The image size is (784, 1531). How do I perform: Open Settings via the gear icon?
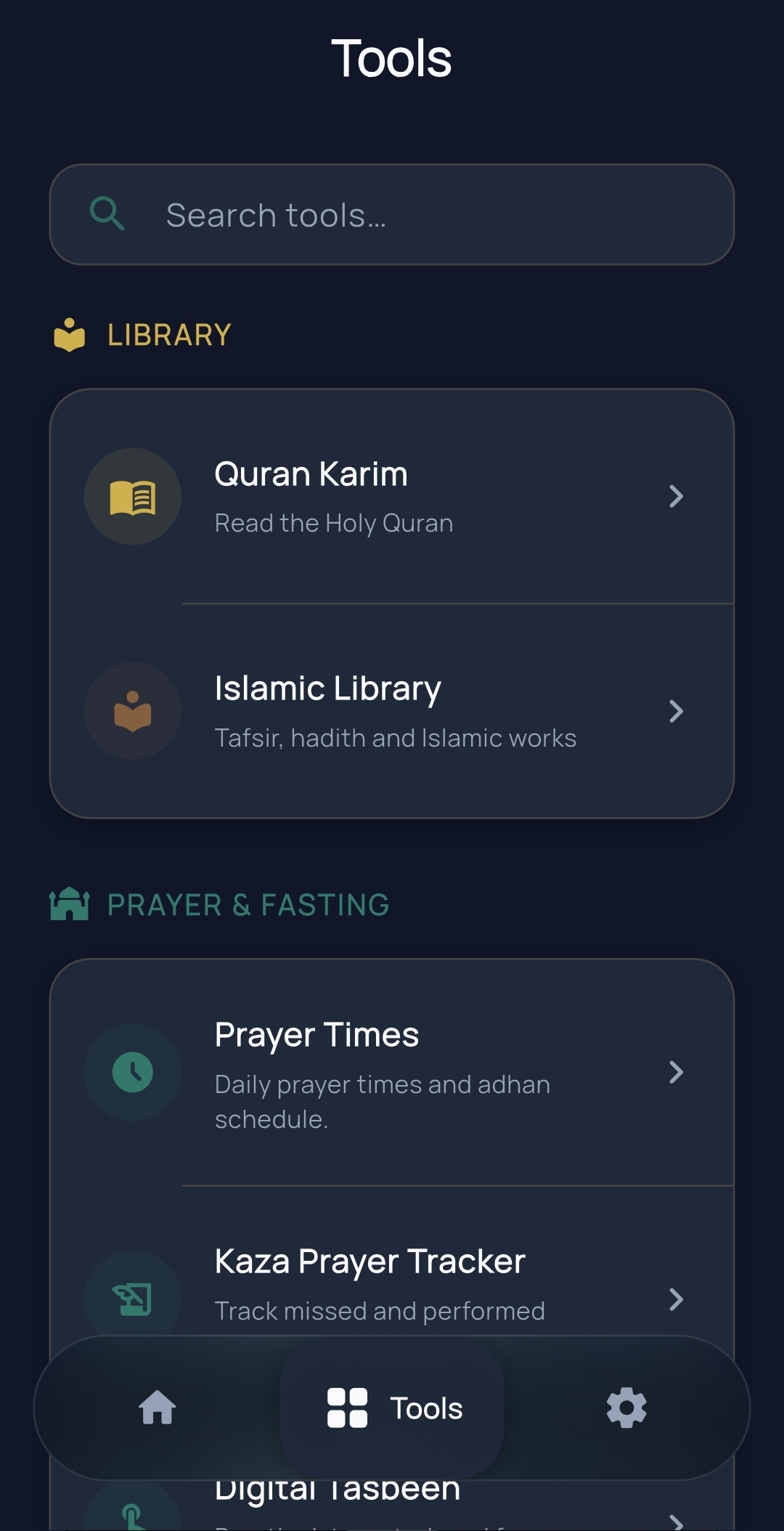click(626, 1407)
